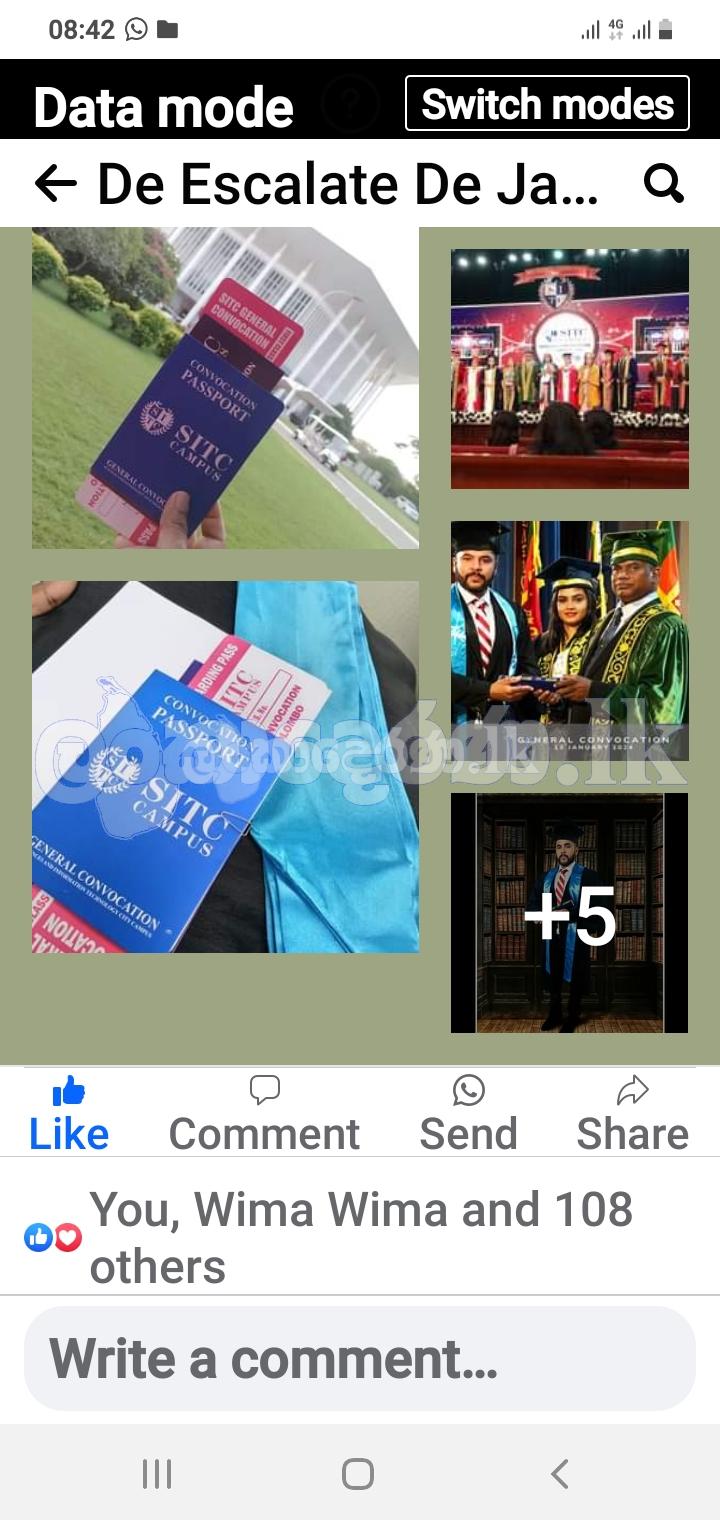Go to the system home screen

(x=358, y=1473)
